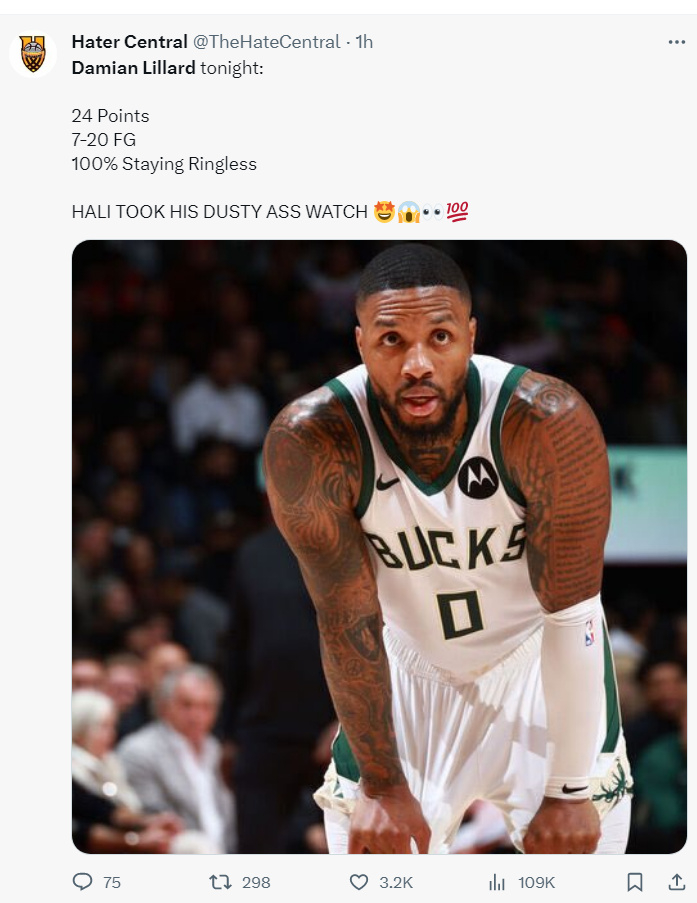
Task: Share this post
Action: point(677,882)
